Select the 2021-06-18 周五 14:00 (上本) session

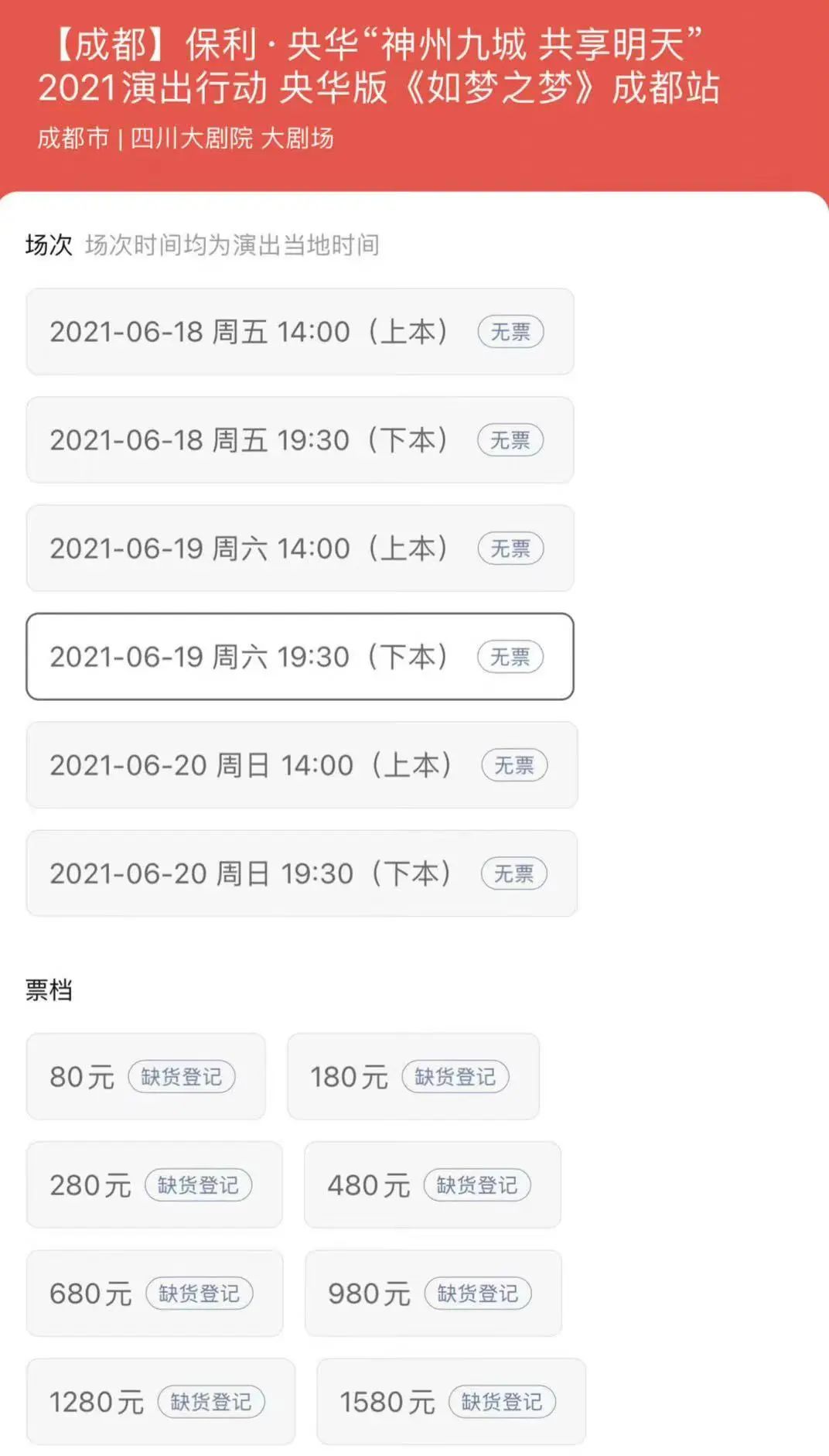point(299,332)
